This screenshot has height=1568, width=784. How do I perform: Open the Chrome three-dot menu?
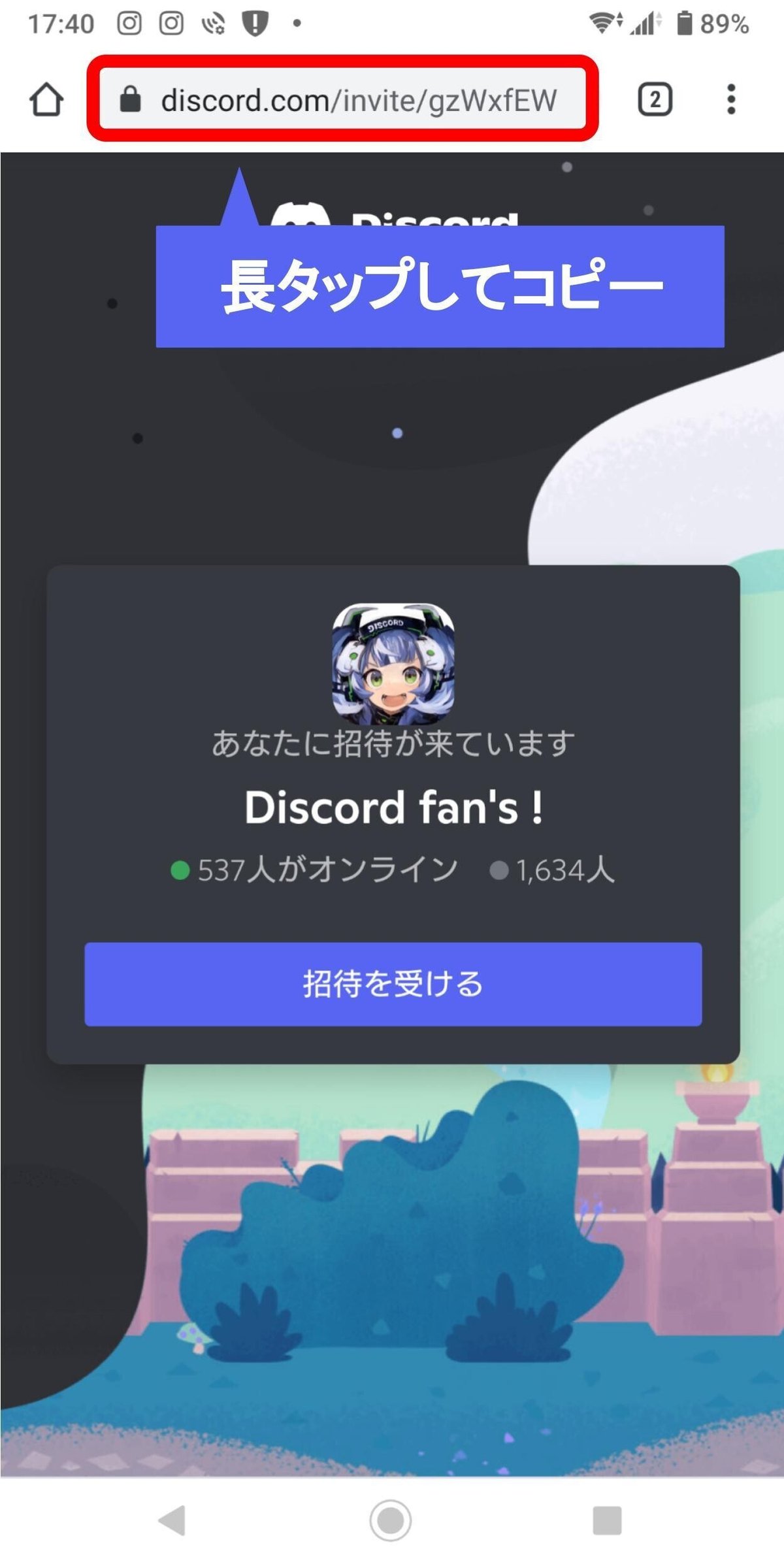click(732, 99)
